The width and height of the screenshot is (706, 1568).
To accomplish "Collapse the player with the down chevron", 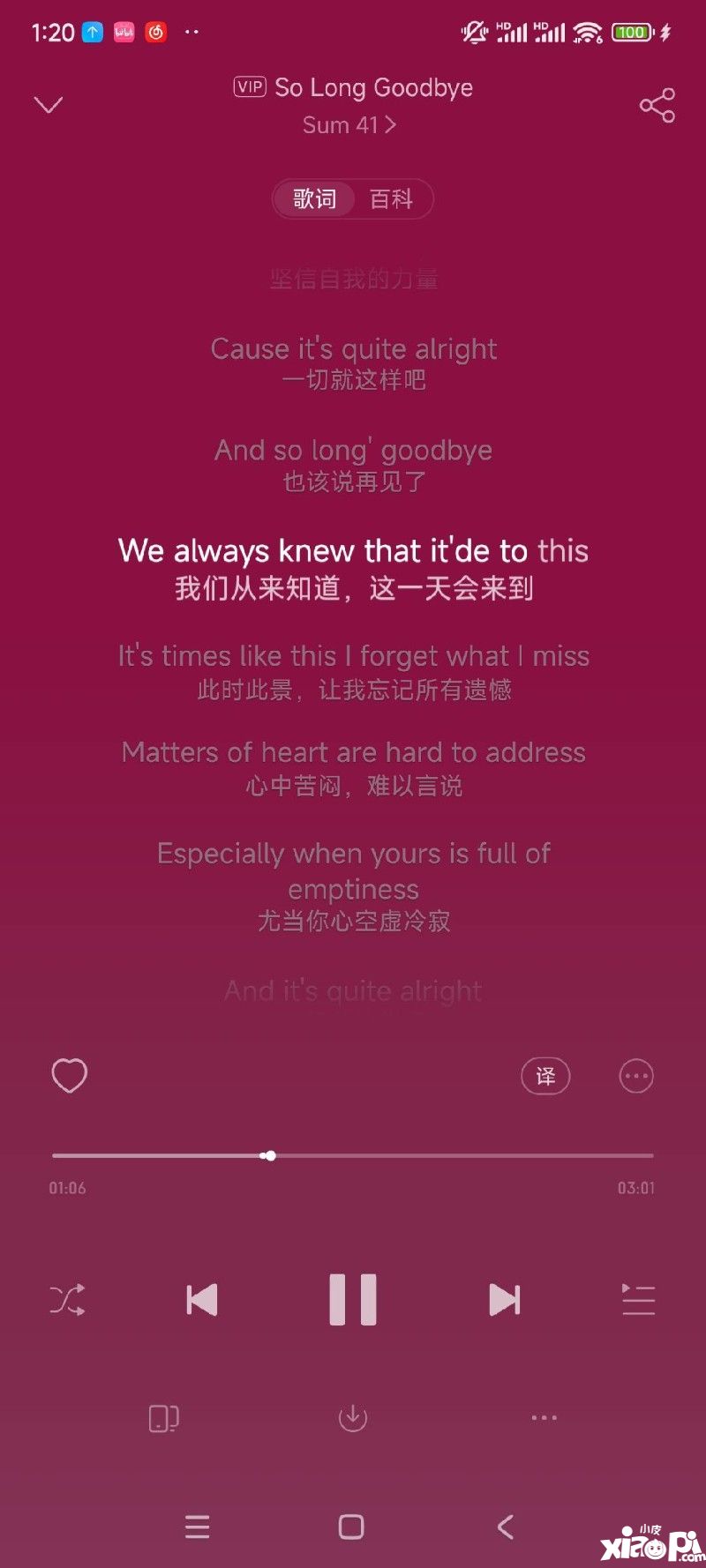I will tap(48, 106).
